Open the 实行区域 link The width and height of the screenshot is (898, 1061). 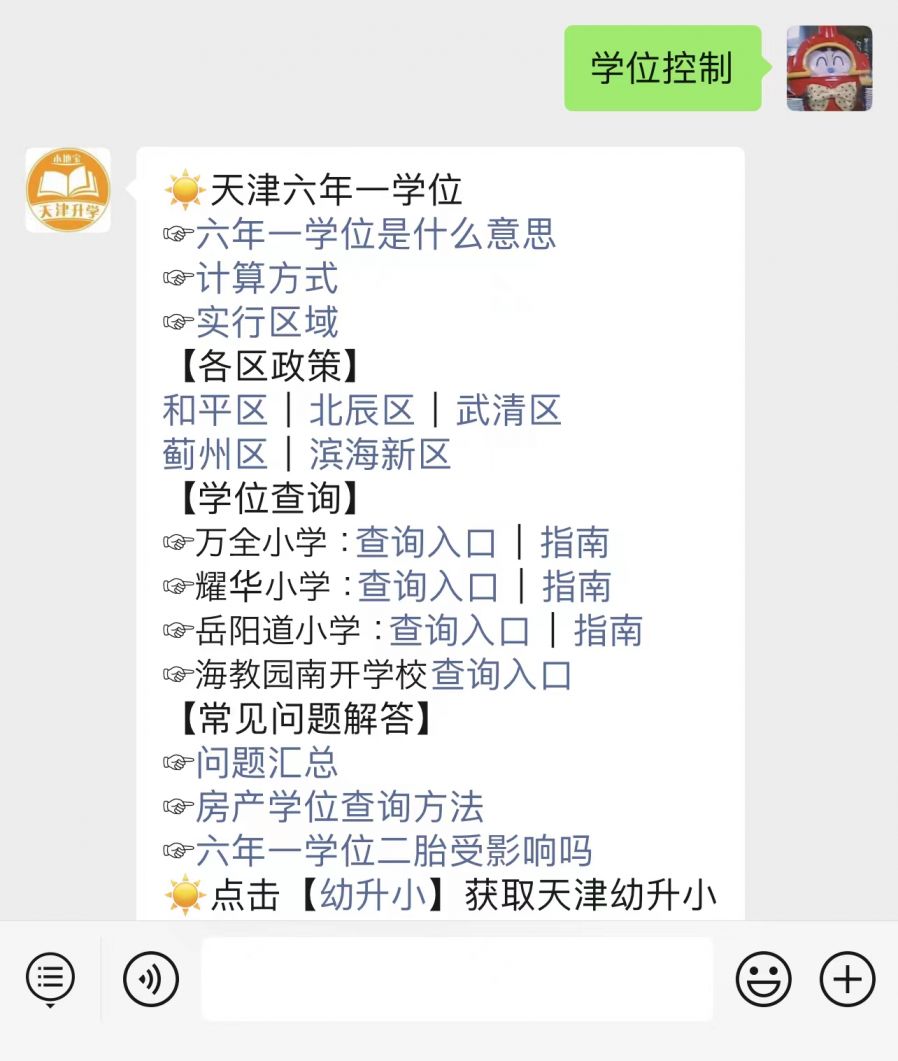coord(267,322)
